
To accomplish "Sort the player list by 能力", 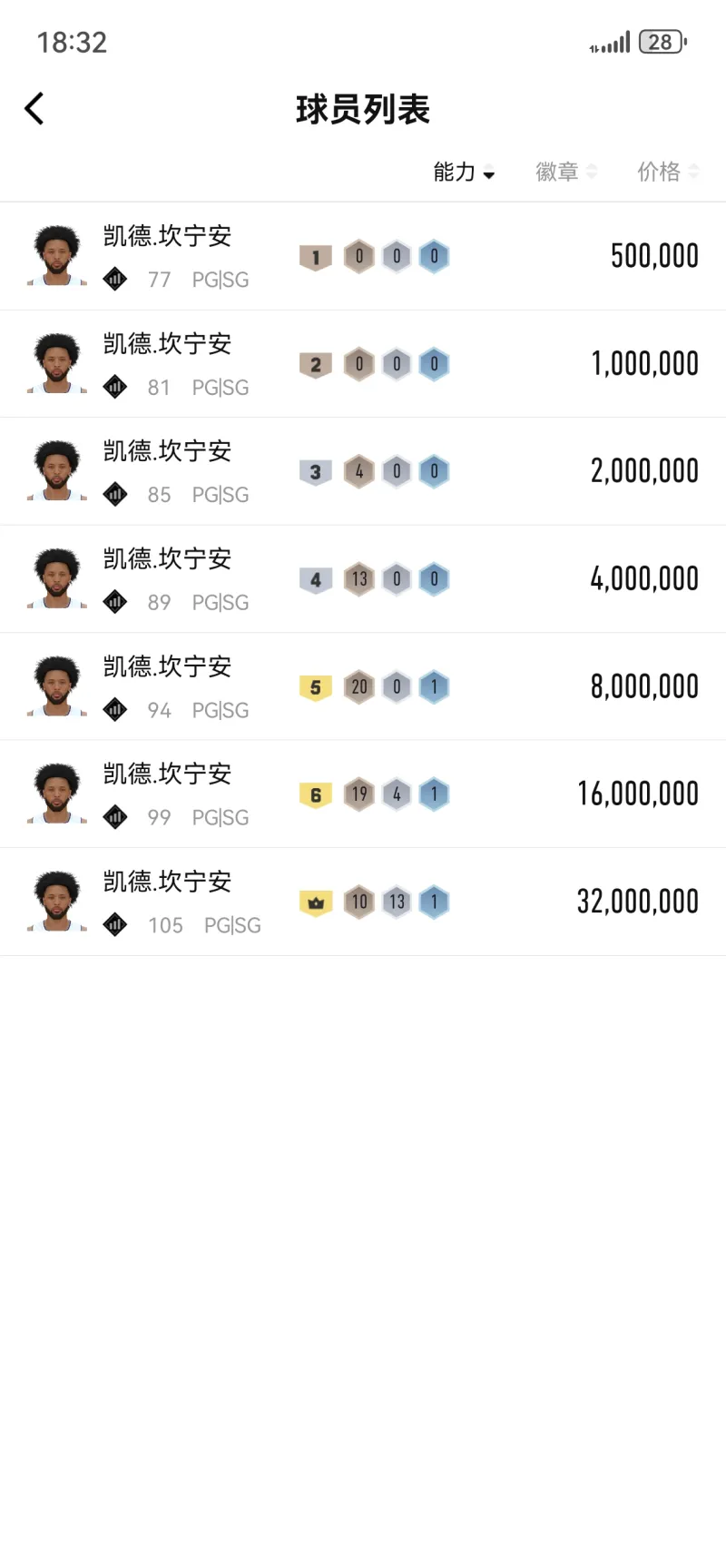I will point(463,172).
